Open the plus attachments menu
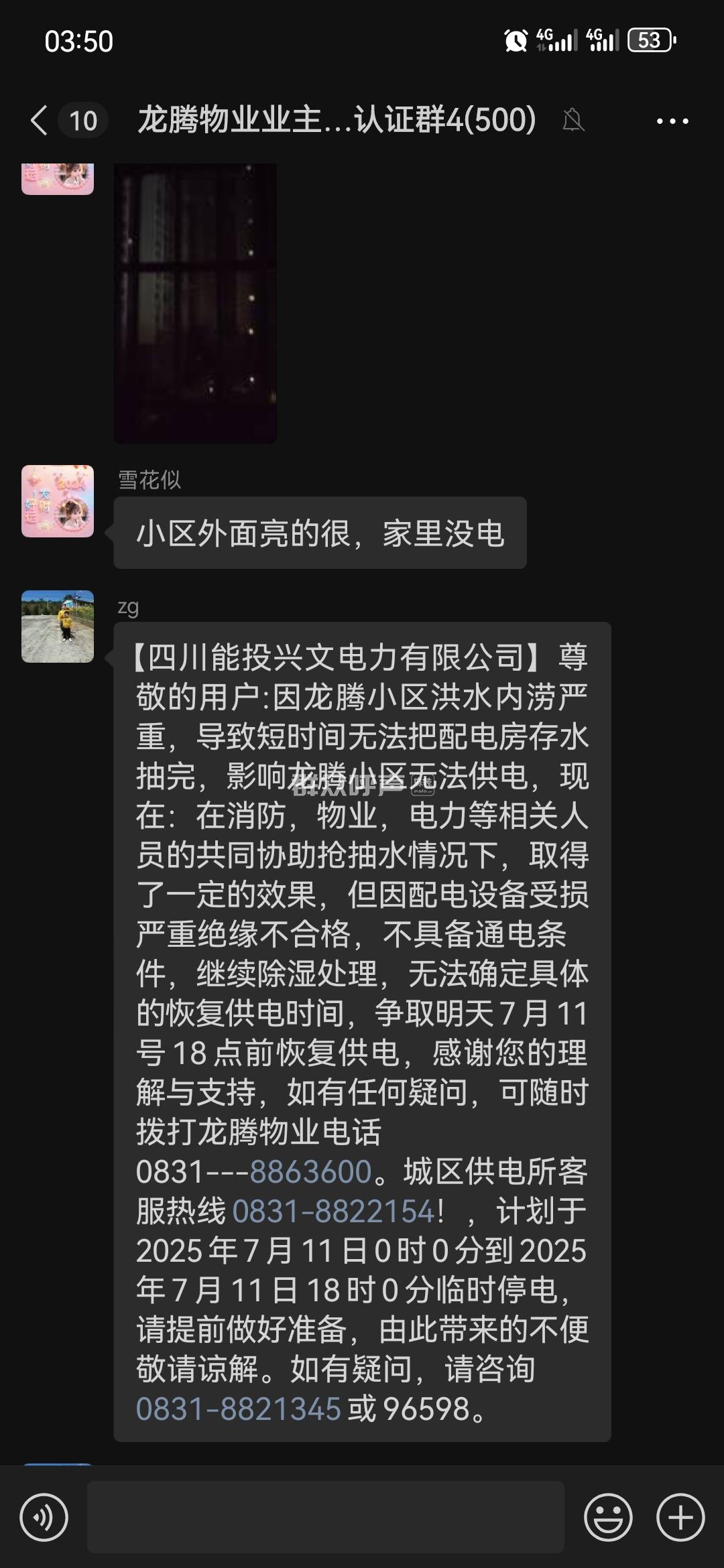The height and width of the screenshot is (1568, 724). (x=680, y=1517)
